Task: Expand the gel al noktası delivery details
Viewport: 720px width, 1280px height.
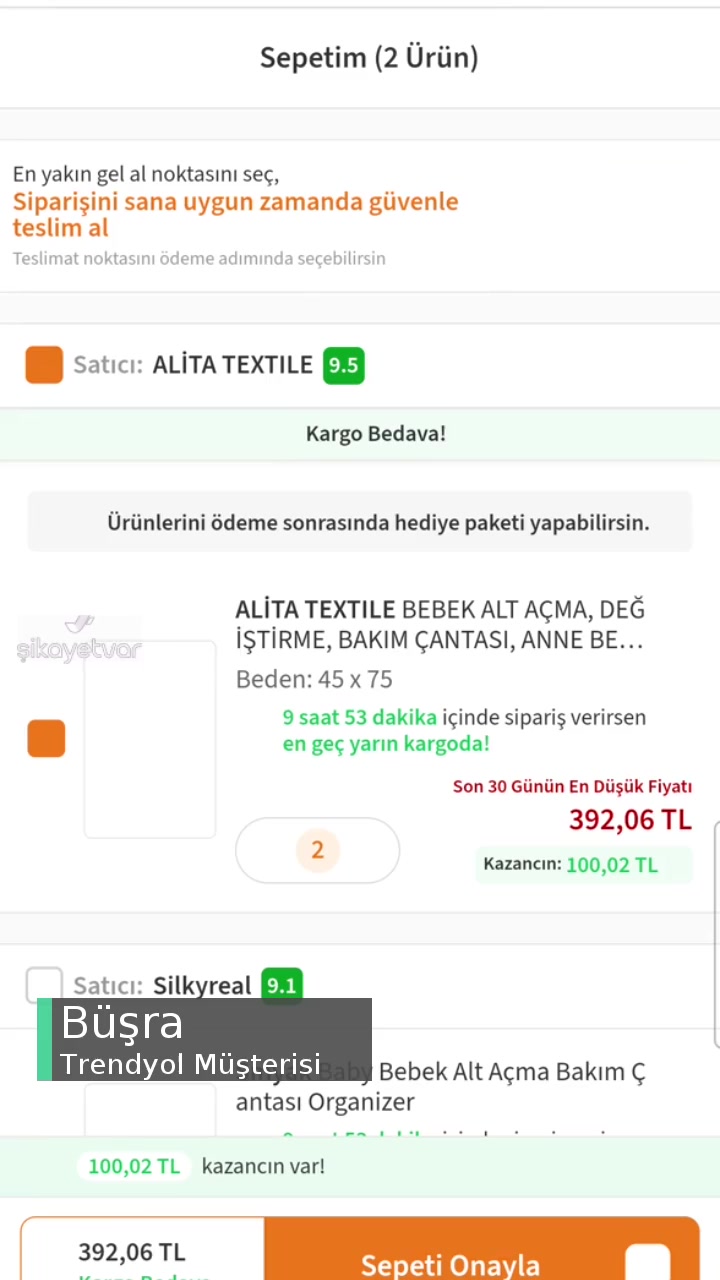Action: 236,214
